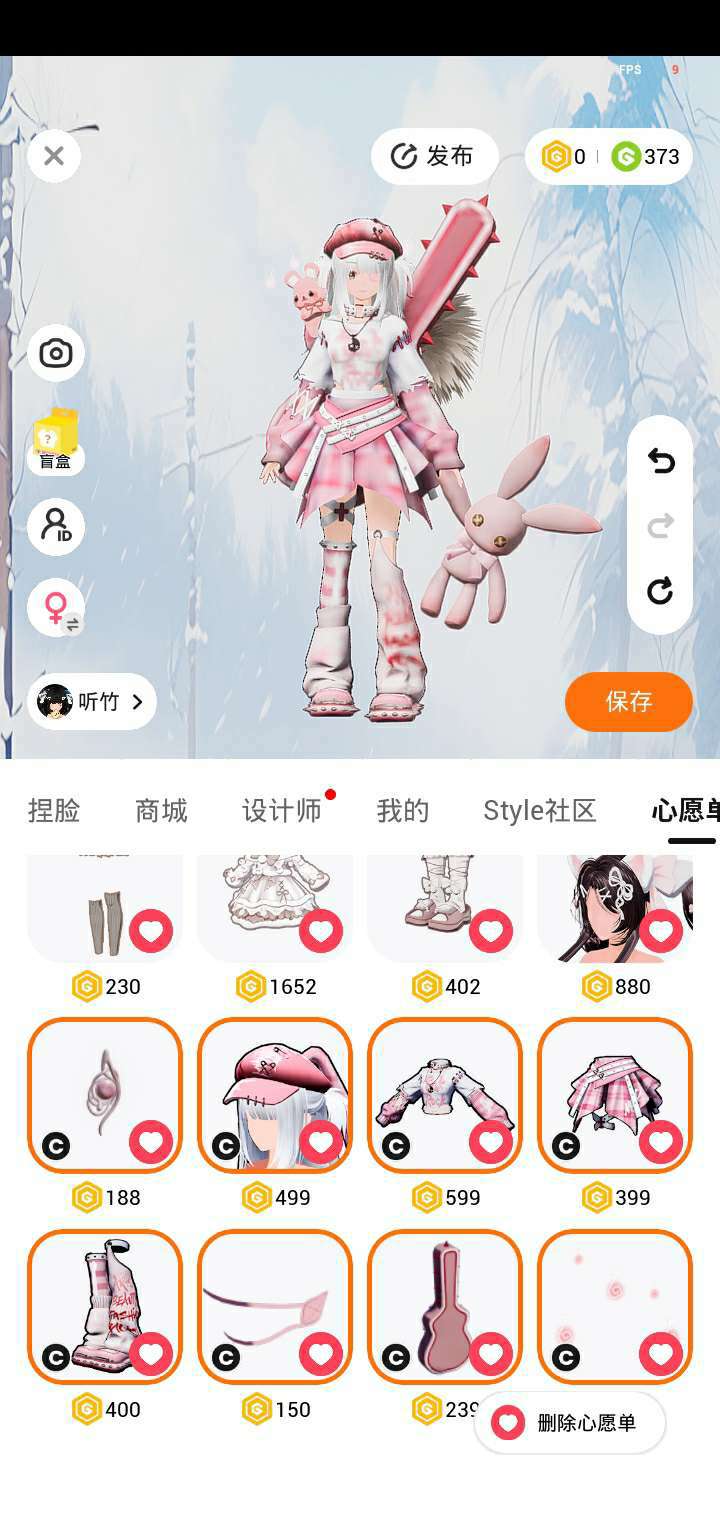Switch avatar gender with the female symbol
The width and height of the screenshot is (720, 1520).
56,607
